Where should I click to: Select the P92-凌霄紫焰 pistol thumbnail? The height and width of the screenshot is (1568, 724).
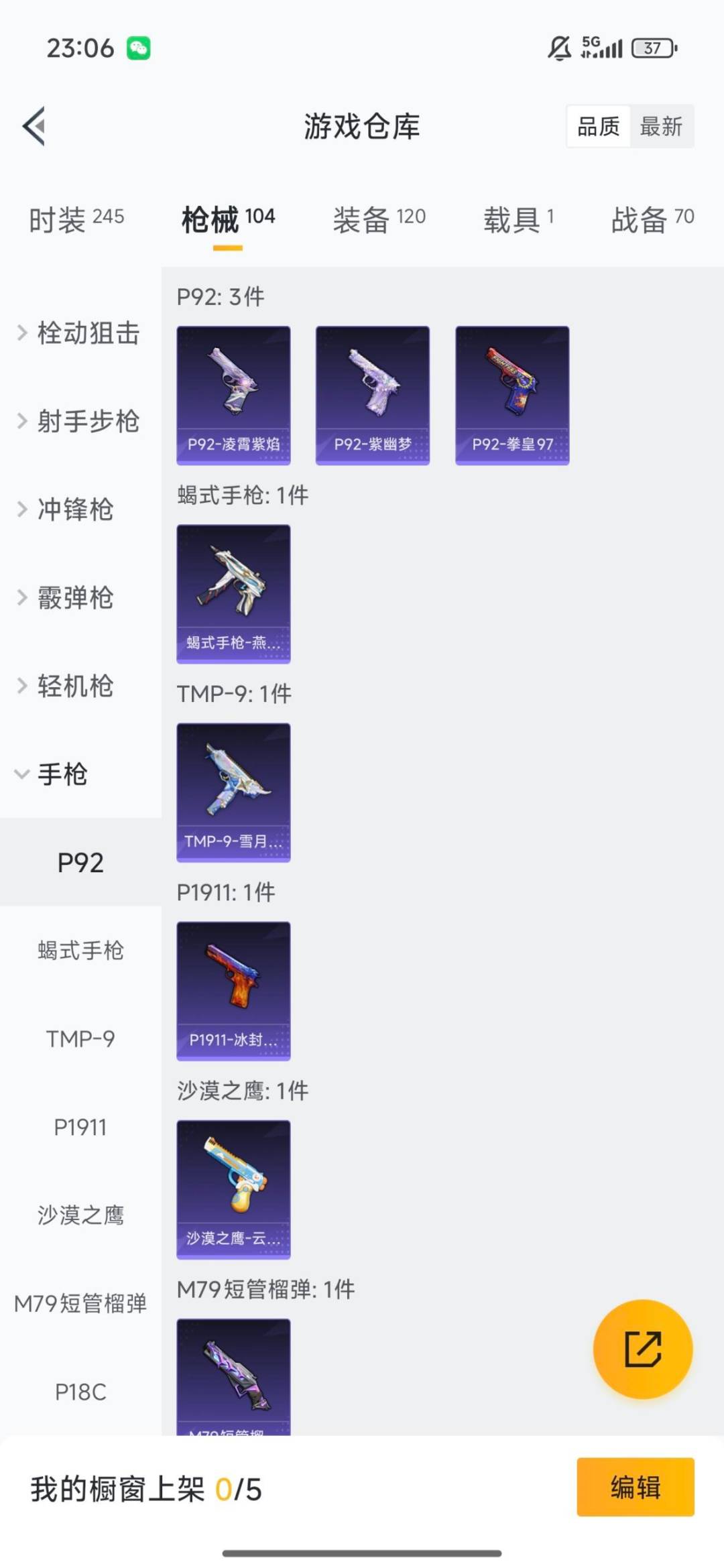(x=233, y=394)
